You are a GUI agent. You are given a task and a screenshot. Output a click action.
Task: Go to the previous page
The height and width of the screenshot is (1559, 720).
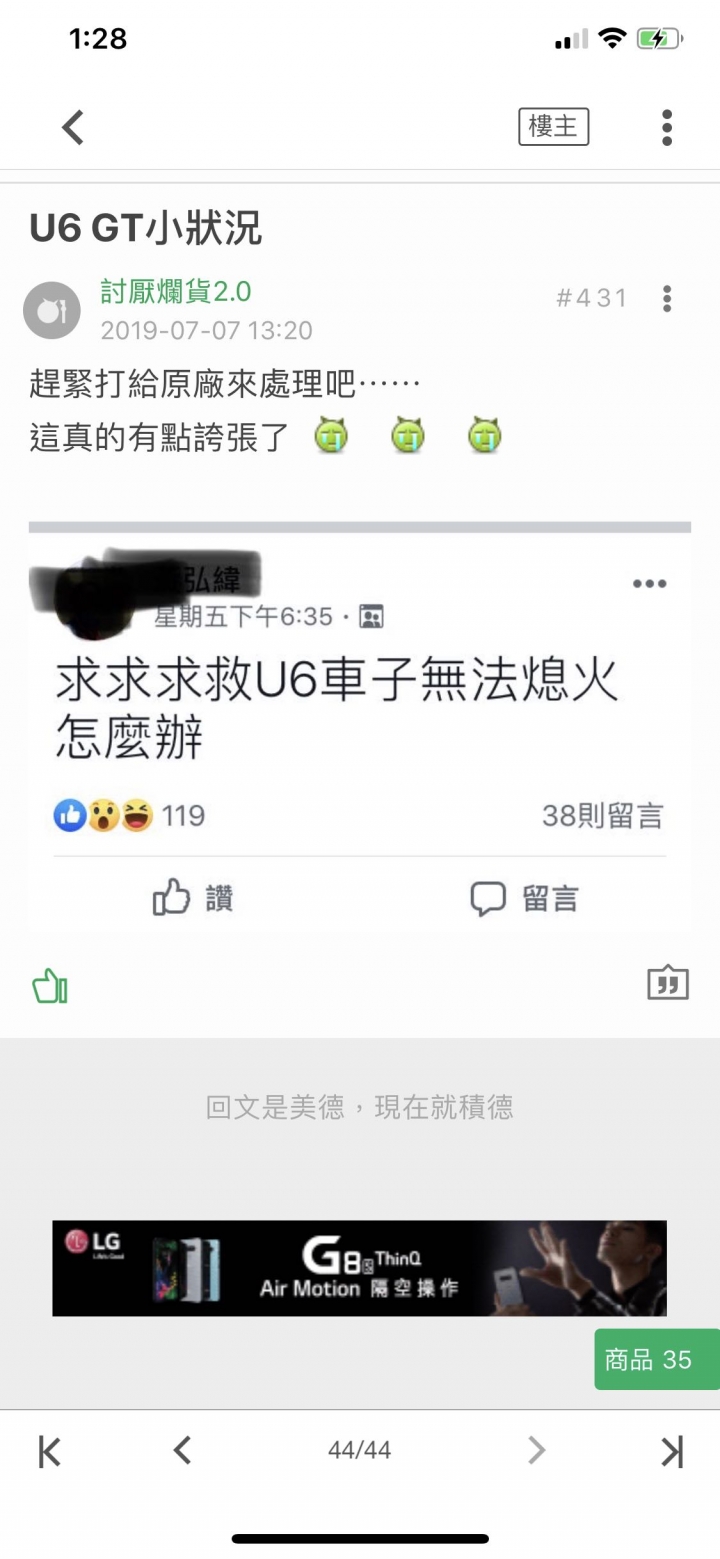point(182,1450)
